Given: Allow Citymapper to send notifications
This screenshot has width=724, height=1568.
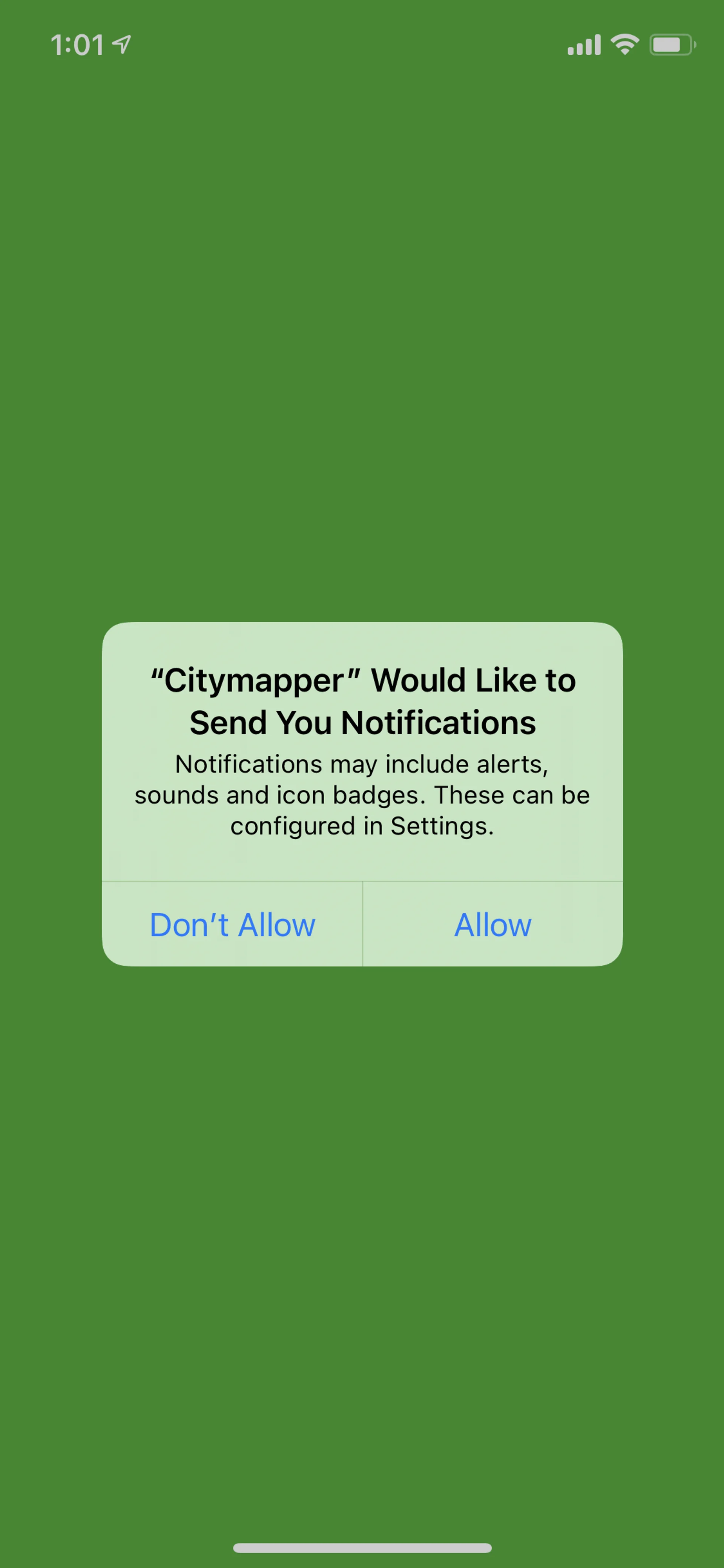Looking at the screenshot, I should point(493,924).
